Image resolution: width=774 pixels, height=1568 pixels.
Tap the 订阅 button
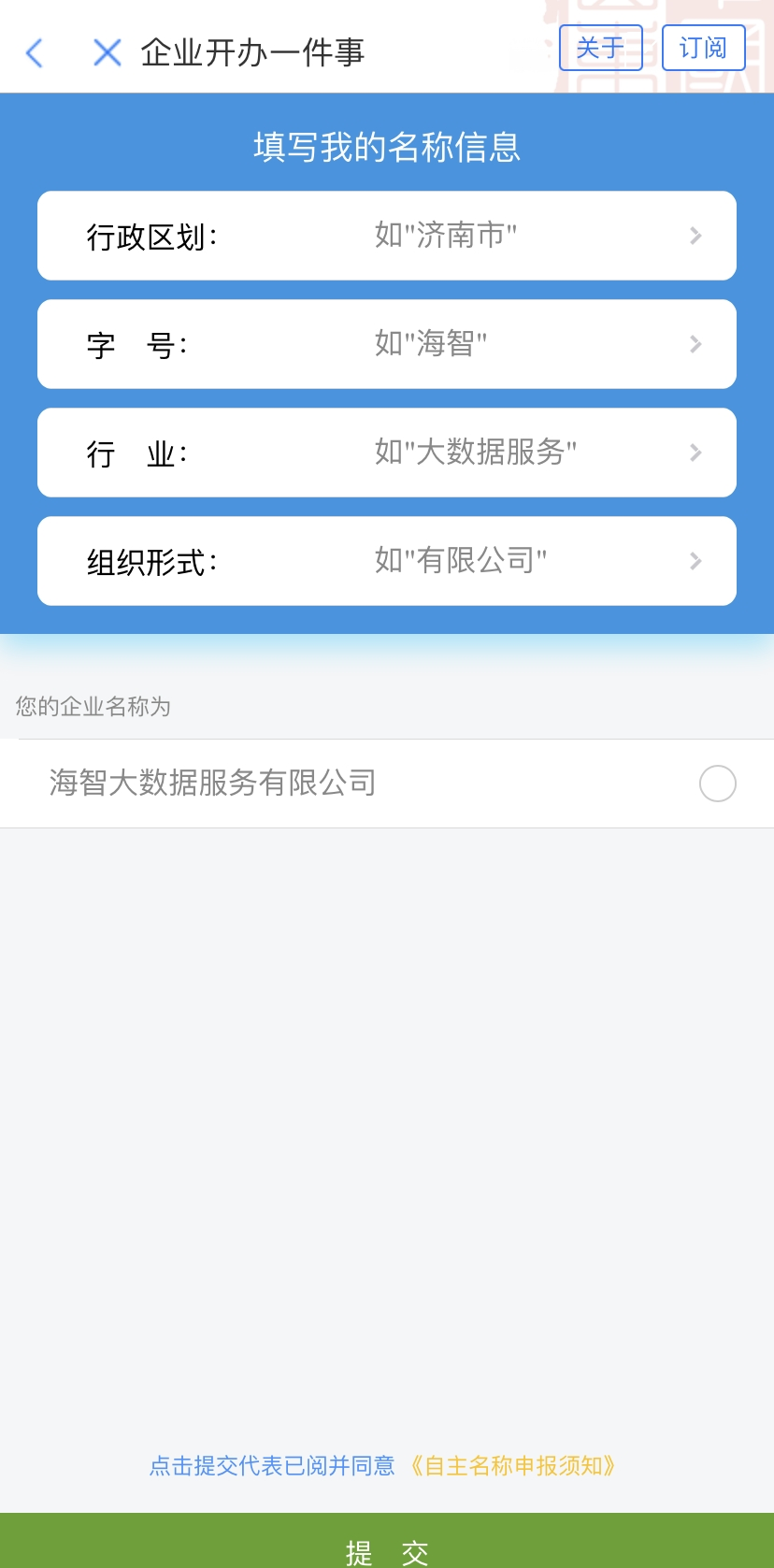point(703,48)
